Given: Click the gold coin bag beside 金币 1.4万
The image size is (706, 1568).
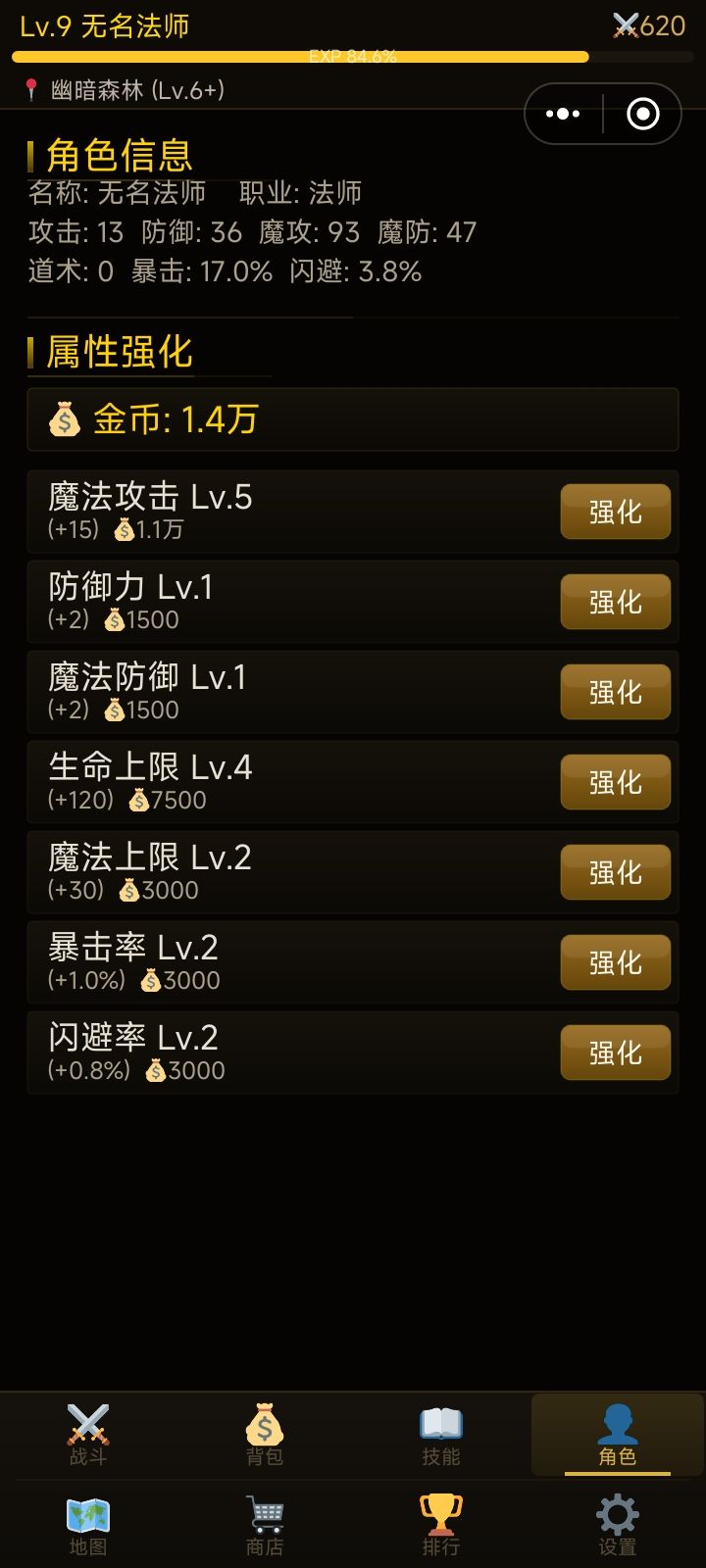Looking at the screenshot, I should coord(65,418).
